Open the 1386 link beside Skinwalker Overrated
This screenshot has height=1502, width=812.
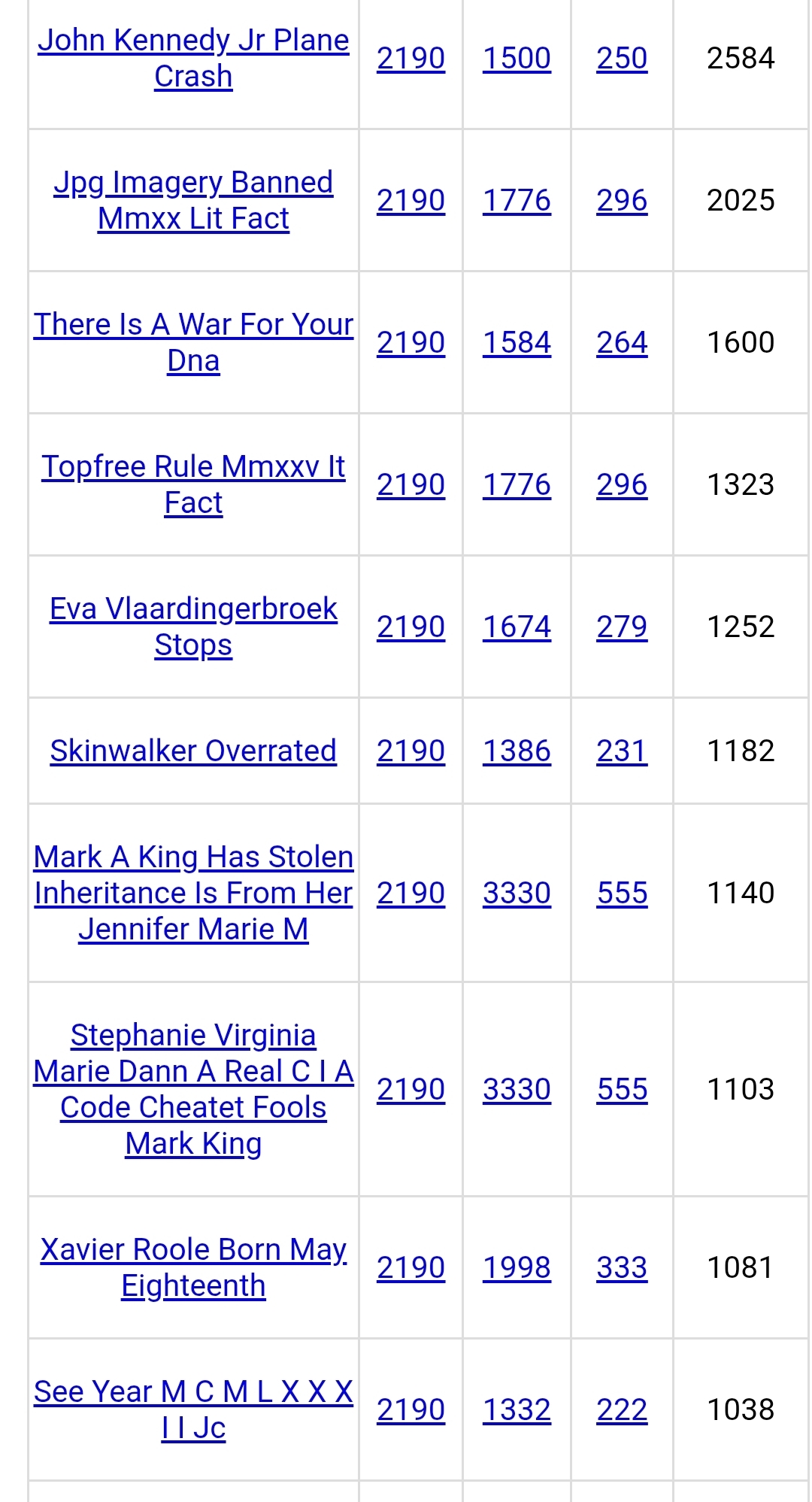pos(517,751)
